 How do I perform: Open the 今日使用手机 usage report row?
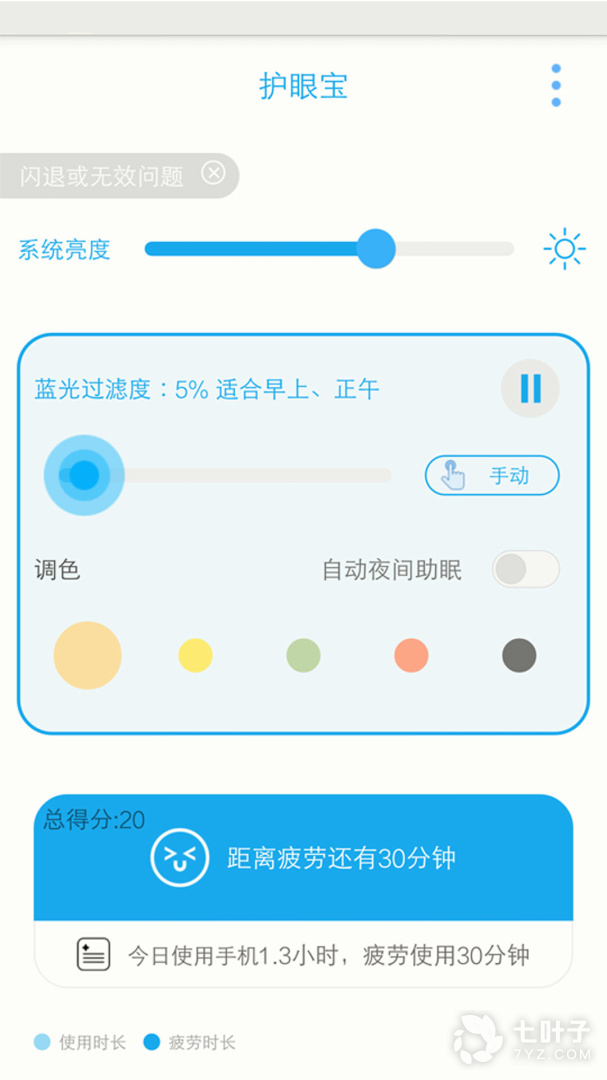(x=303, y=955)
